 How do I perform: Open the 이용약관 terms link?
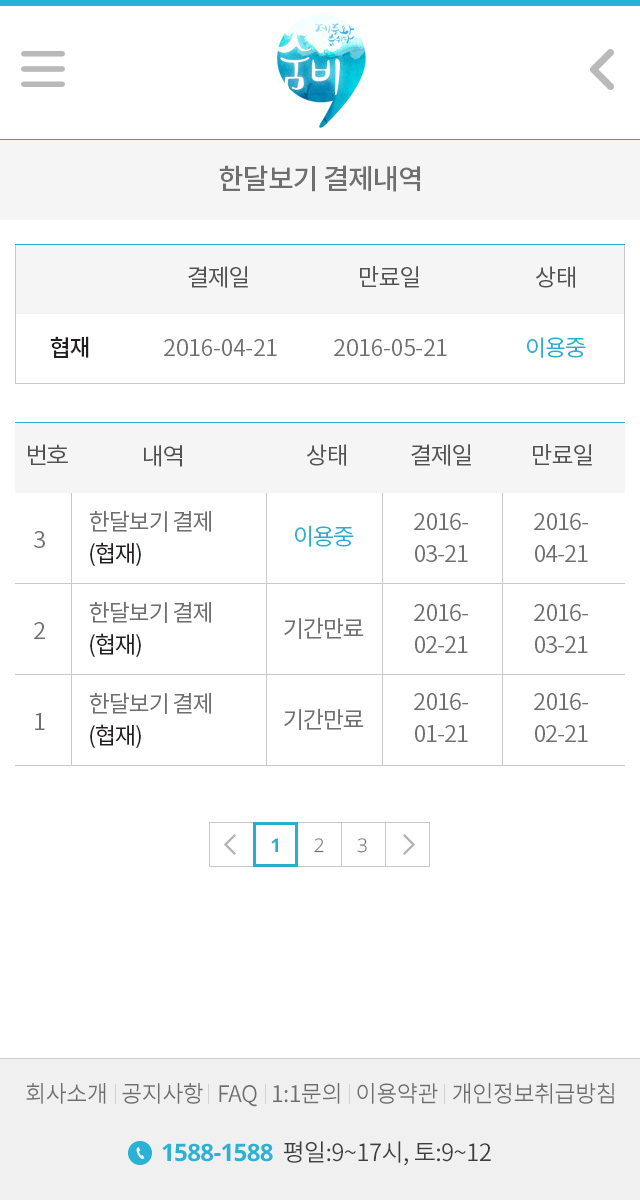point(397,1093)
